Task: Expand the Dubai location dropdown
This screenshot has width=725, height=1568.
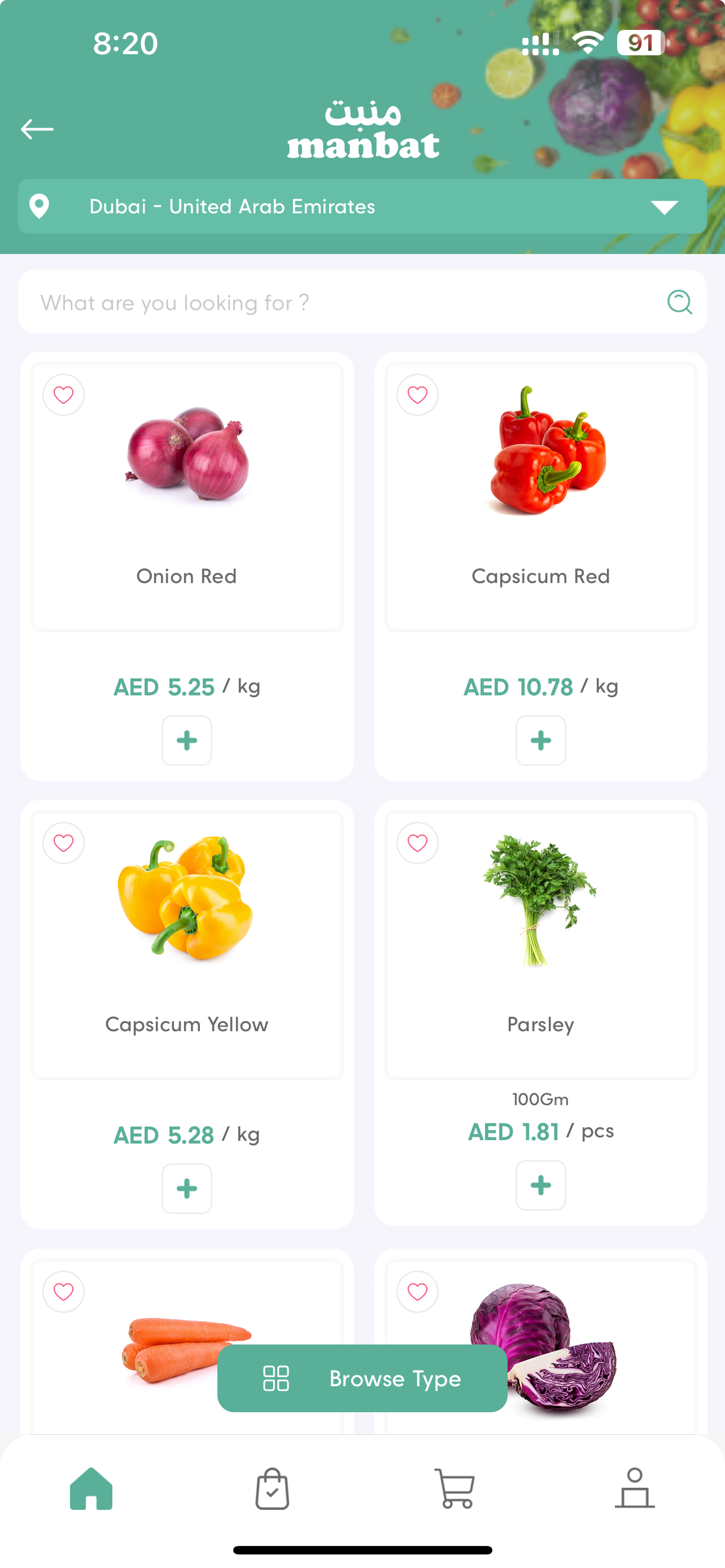Action: point(663,207)
